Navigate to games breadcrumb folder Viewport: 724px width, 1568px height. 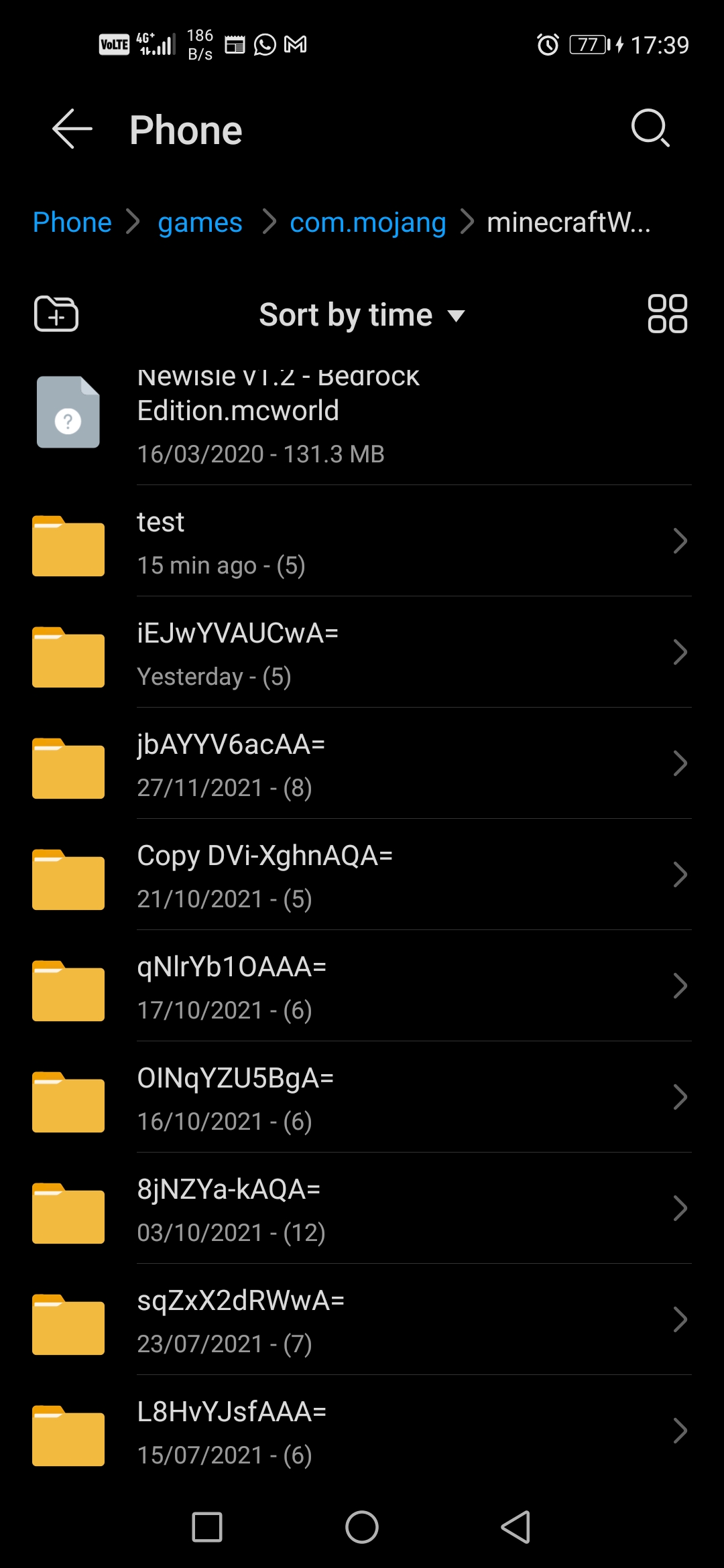pos(200,222)
